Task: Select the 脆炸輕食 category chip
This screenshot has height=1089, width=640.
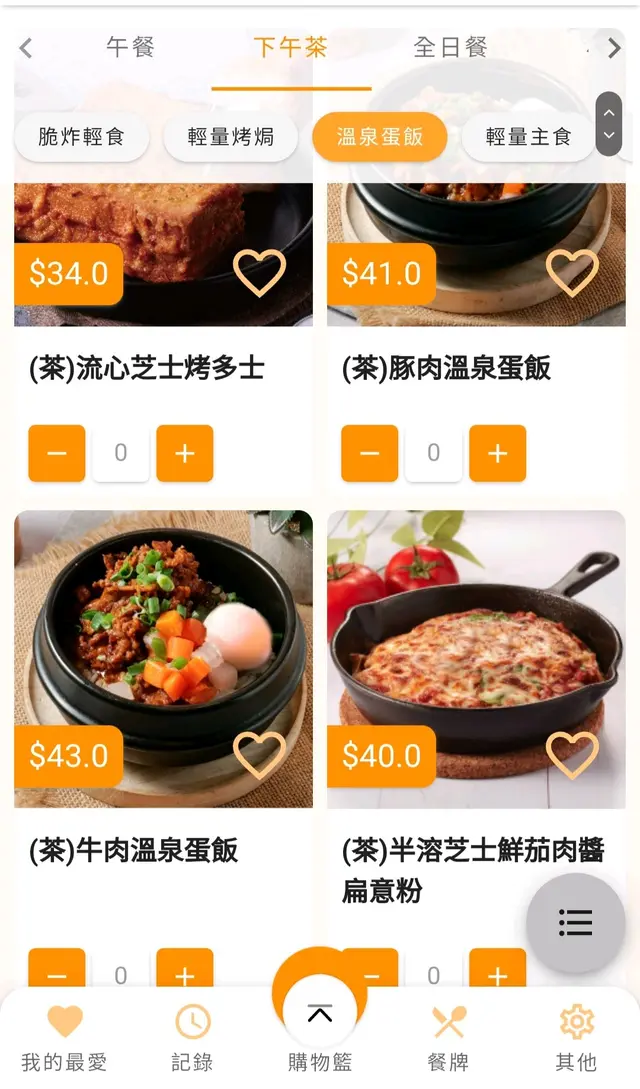Action: [81, 137]
